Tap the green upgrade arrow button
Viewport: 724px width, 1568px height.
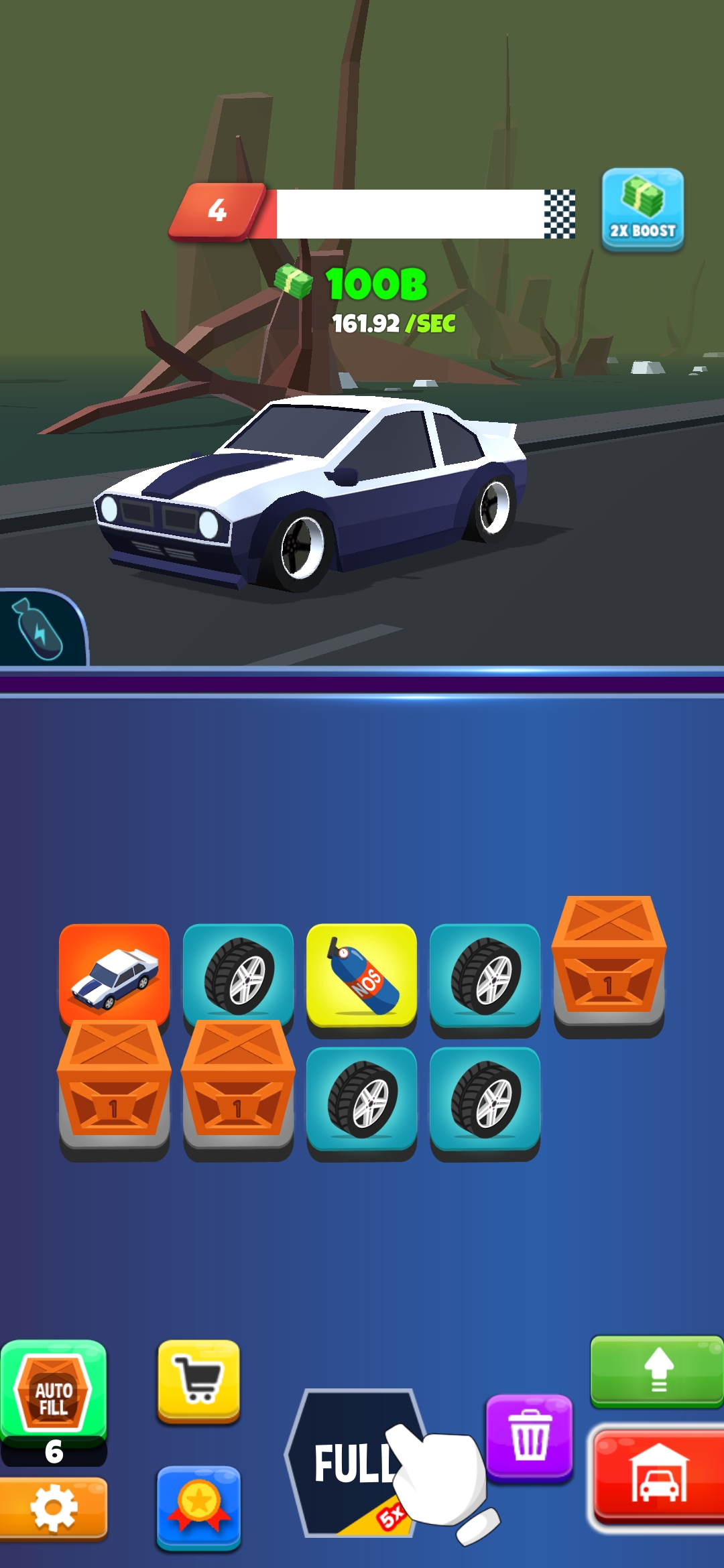[657, 1370]
